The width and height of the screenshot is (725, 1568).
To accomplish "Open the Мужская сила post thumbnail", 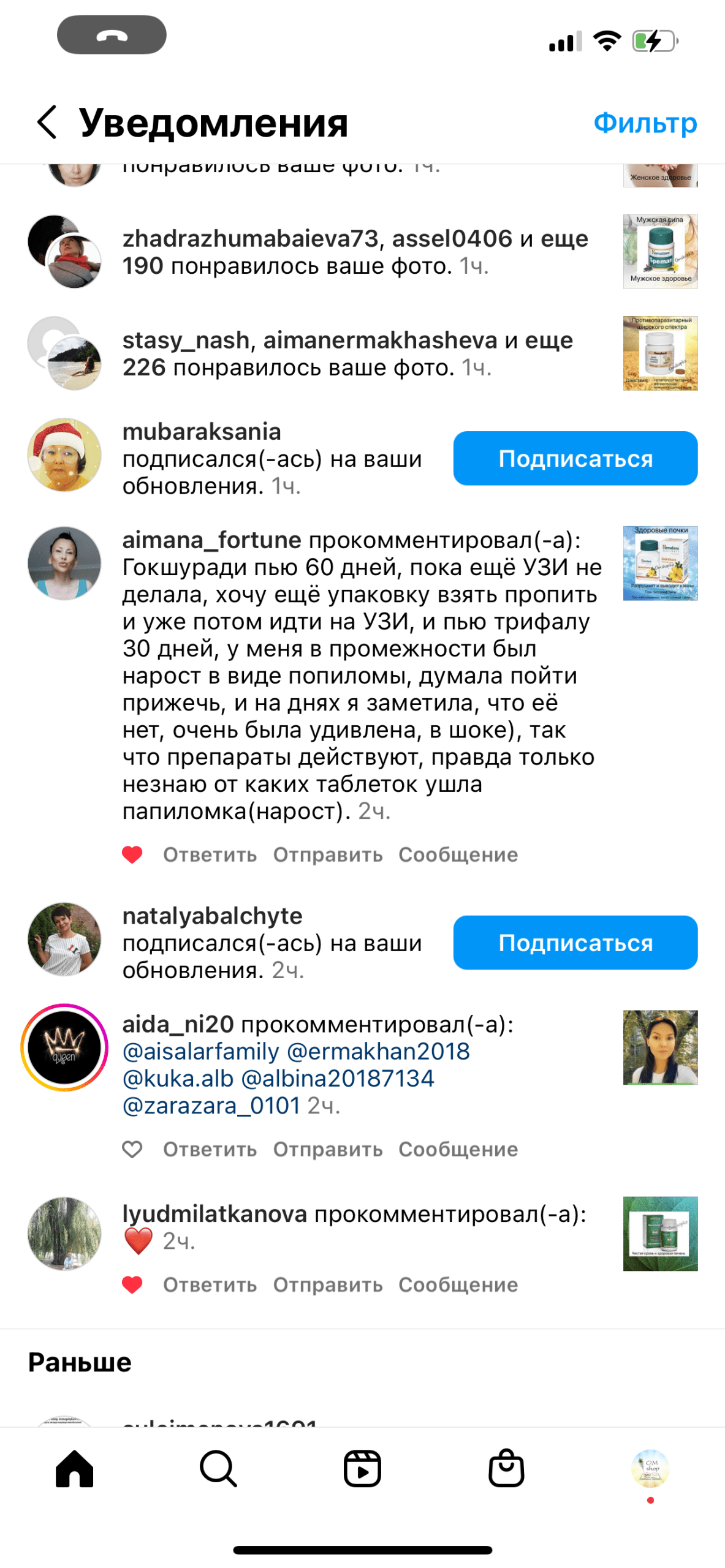I will pyautogui.click(x=659, y=251).
